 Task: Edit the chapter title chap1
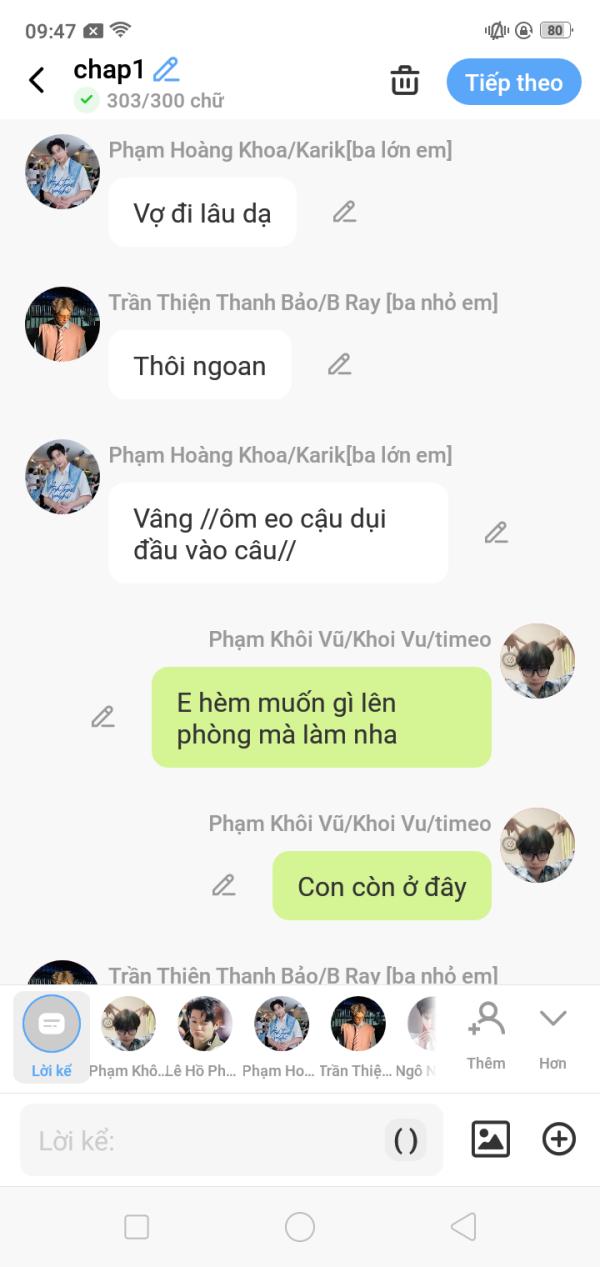(x=166, y=69)
